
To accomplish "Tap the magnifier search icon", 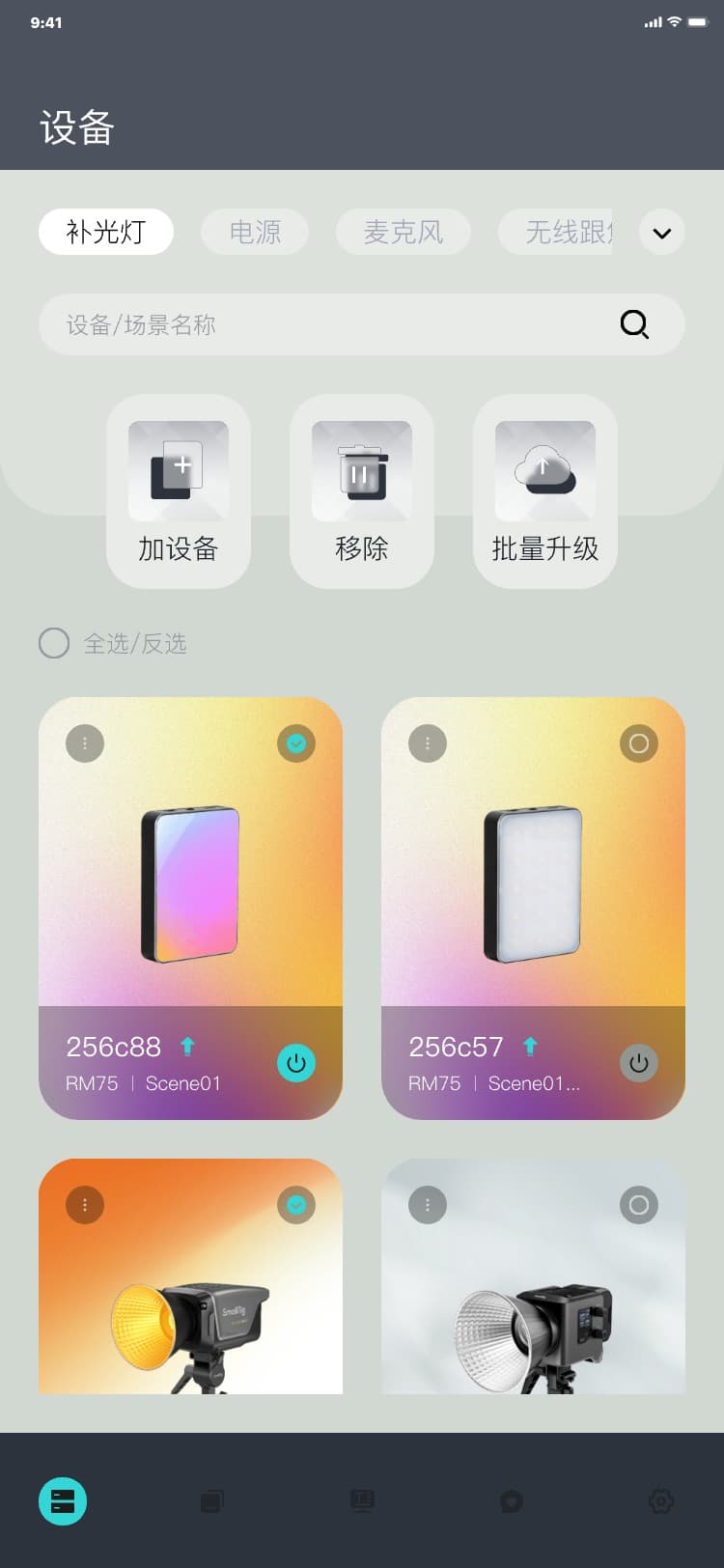I will pos(634,324).
